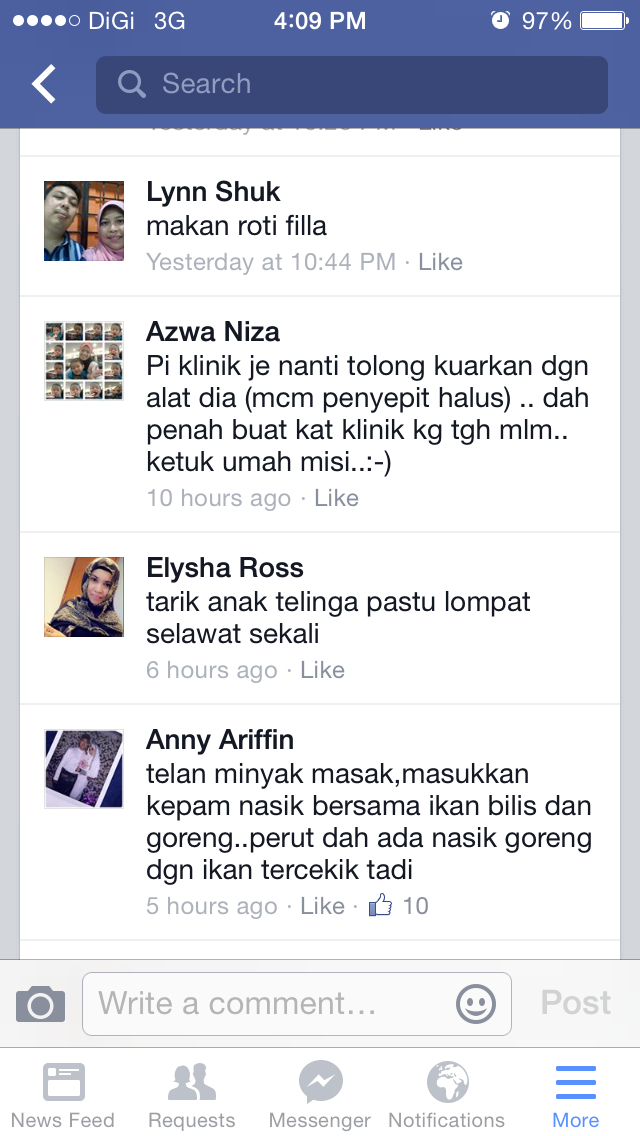This screenshot has height=1136, width=640.
Task: Open Azwa Niza's profile picture
Action: click(84, 361)
